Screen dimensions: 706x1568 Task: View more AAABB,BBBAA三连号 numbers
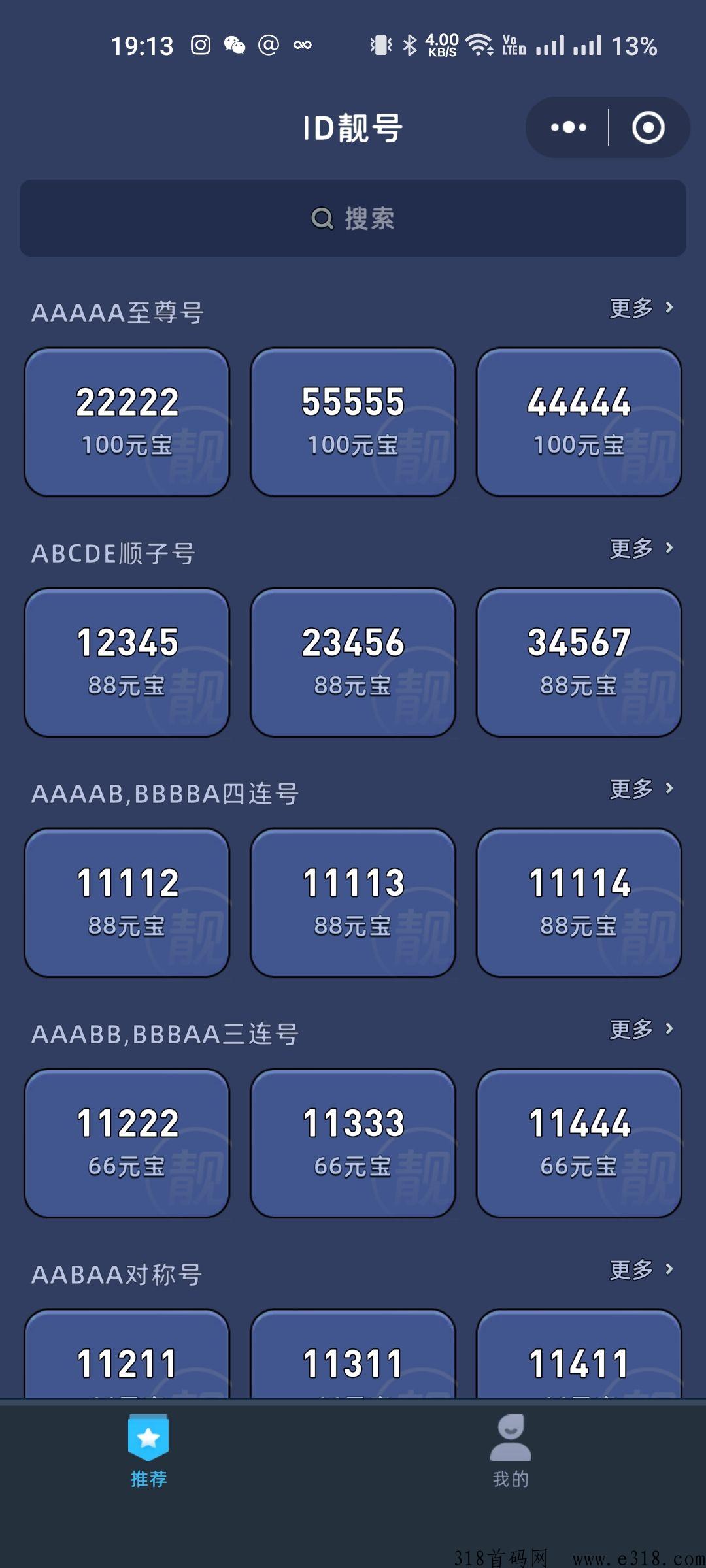tap(641, 1029)
